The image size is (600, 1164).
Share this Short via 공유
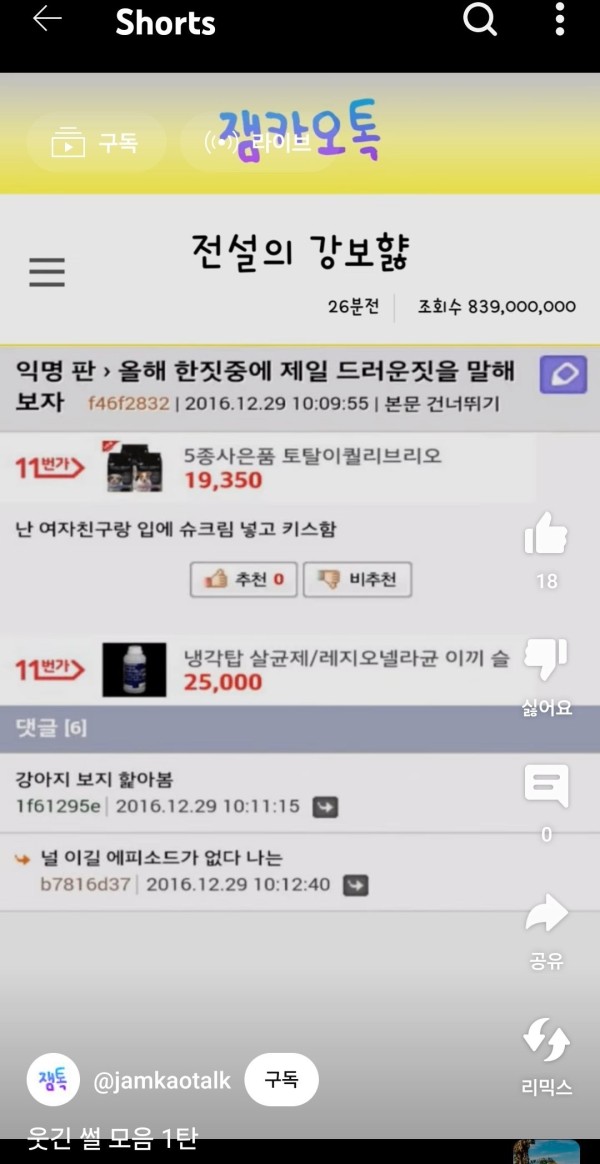tap(546, 914)
